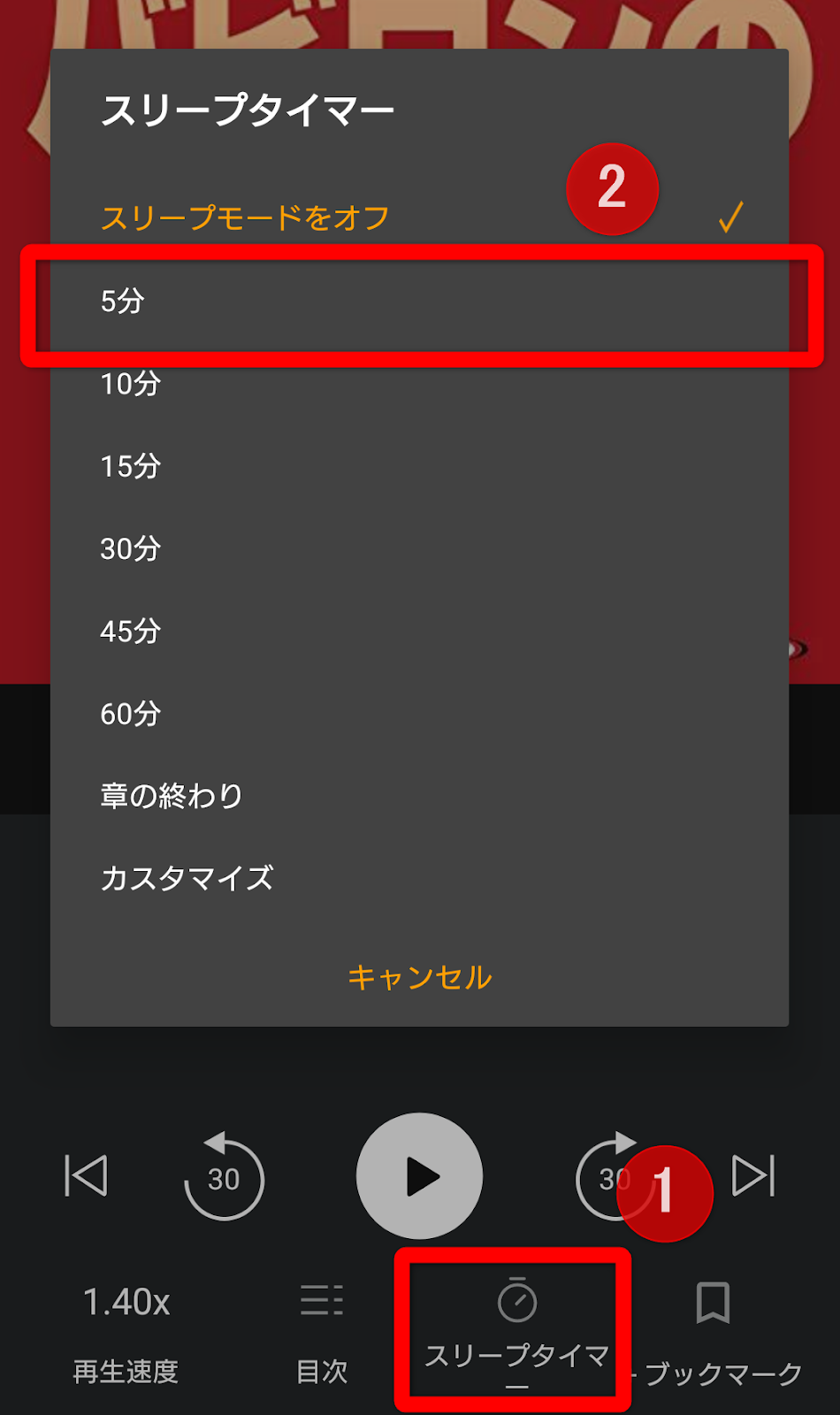Jump to next chapter
This screenshot has width=840, height=1415.
753,1176
